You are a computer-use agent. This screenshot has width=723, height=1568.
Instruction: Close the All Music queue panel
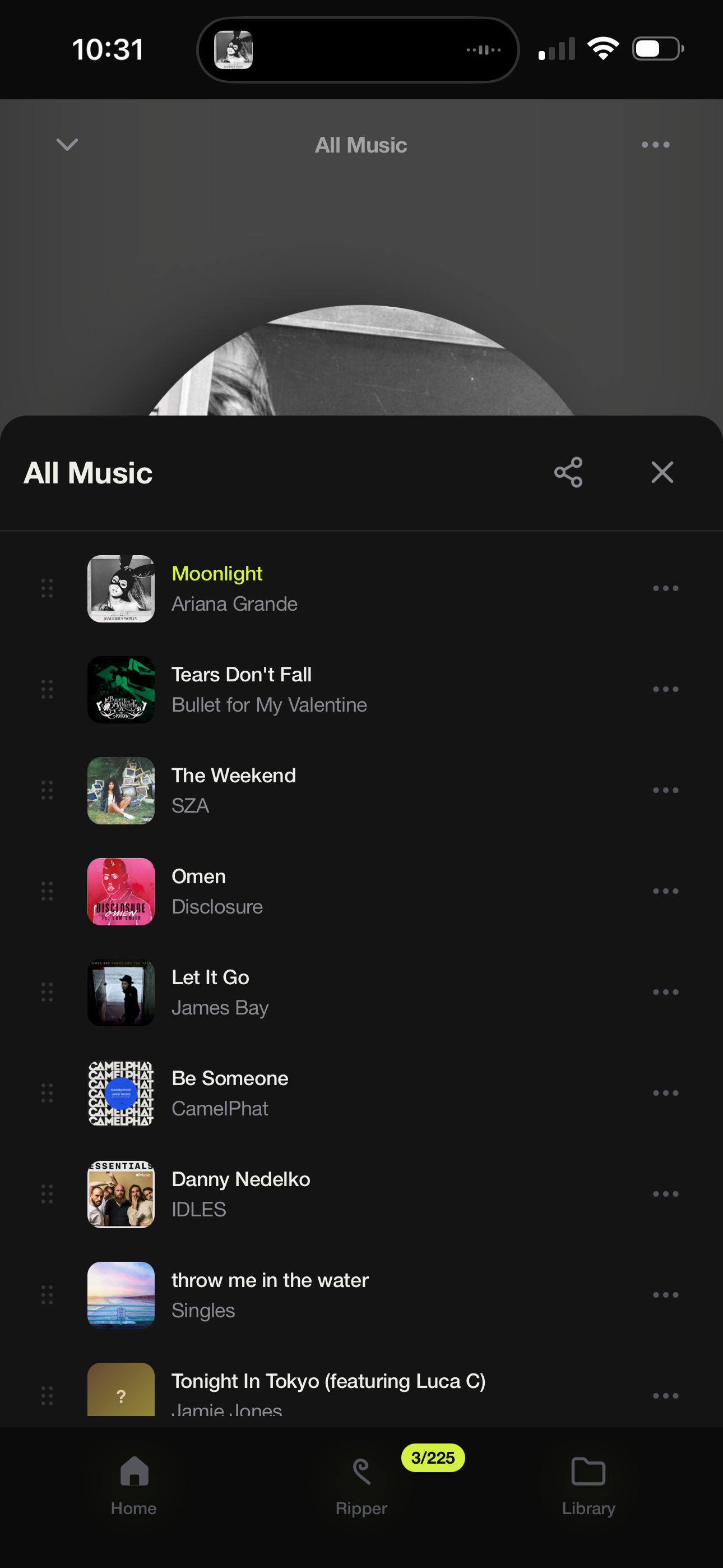tap(661, 472)
